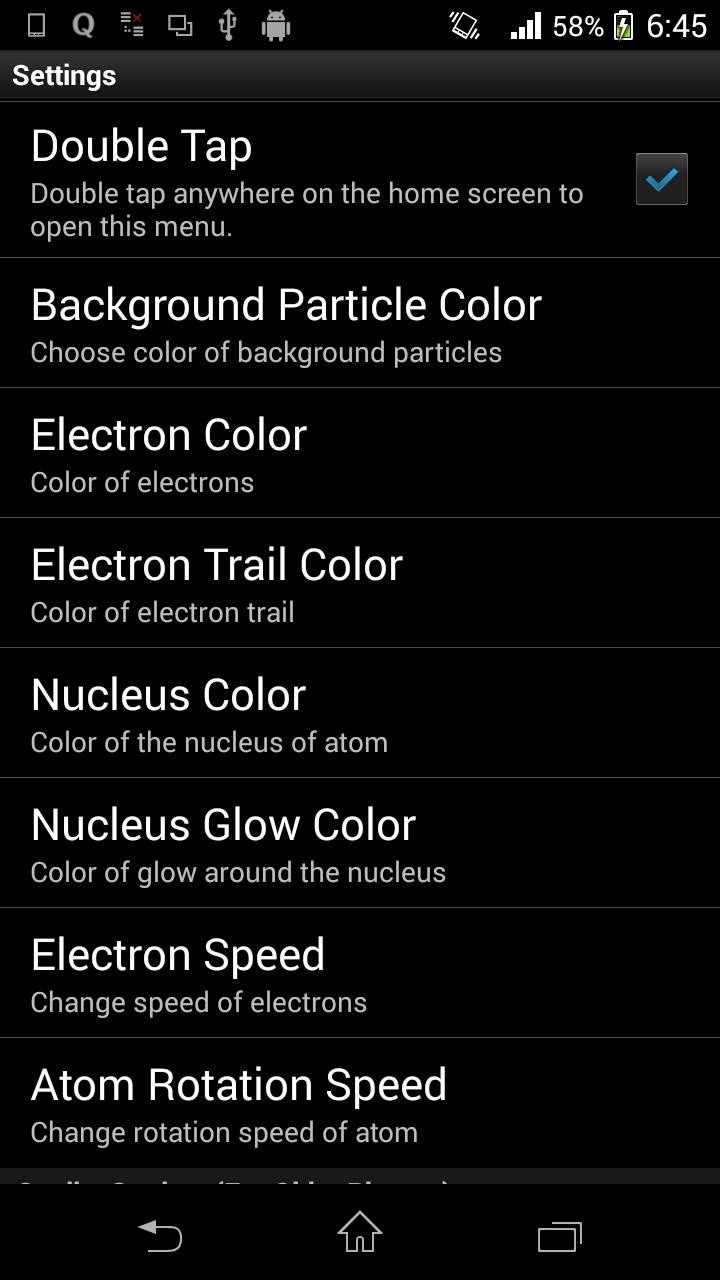Disable the Double Tap checkbox

(661, 179)
